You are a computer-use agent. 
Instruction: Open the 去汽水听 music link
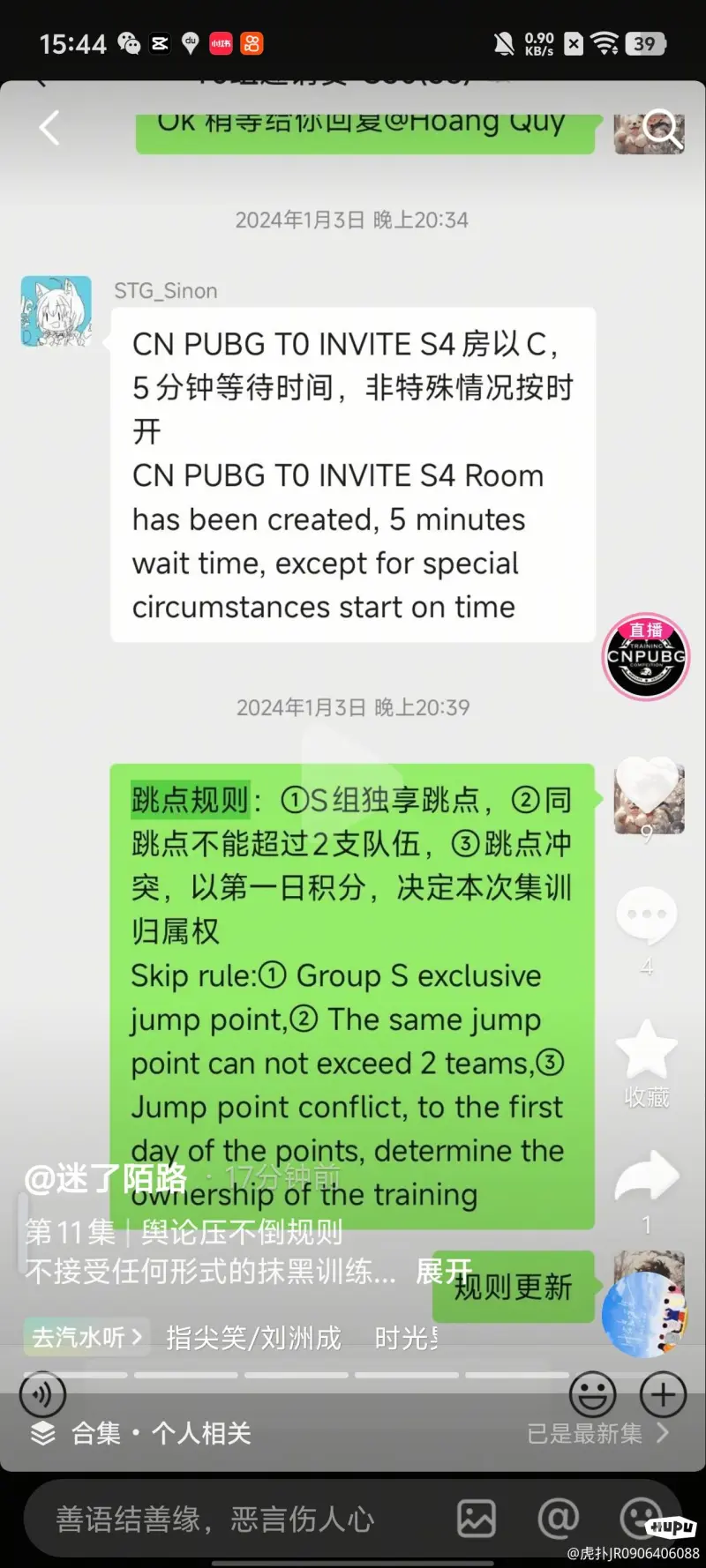(86, 1338)
